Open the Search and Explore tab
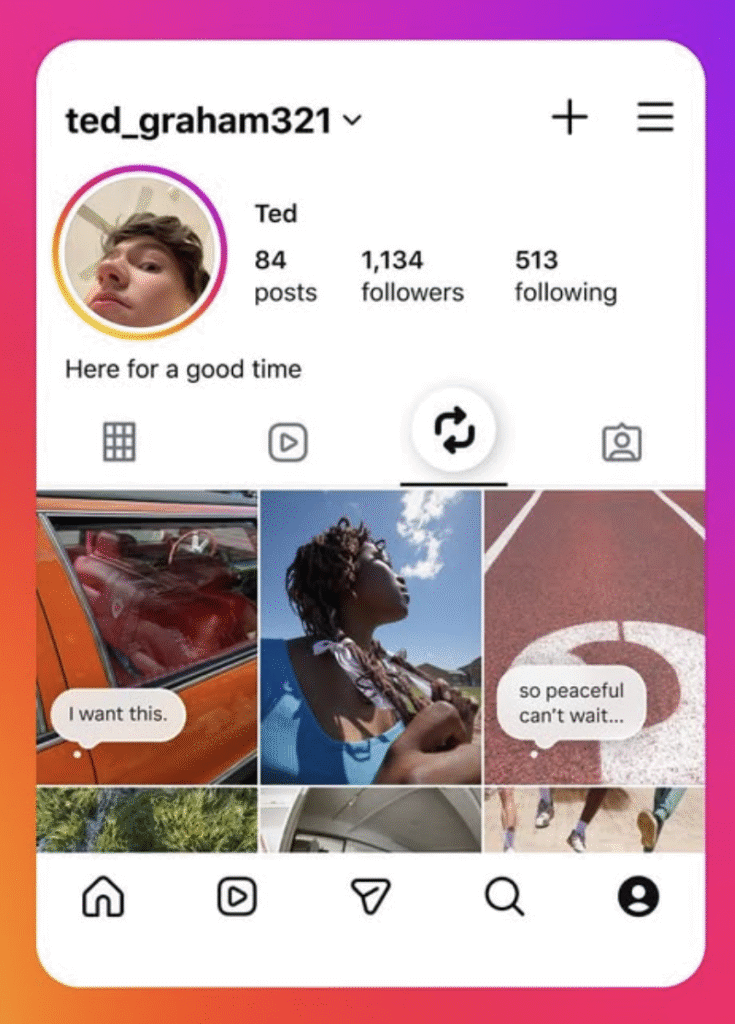735x1024 pixels. (504, 896)
